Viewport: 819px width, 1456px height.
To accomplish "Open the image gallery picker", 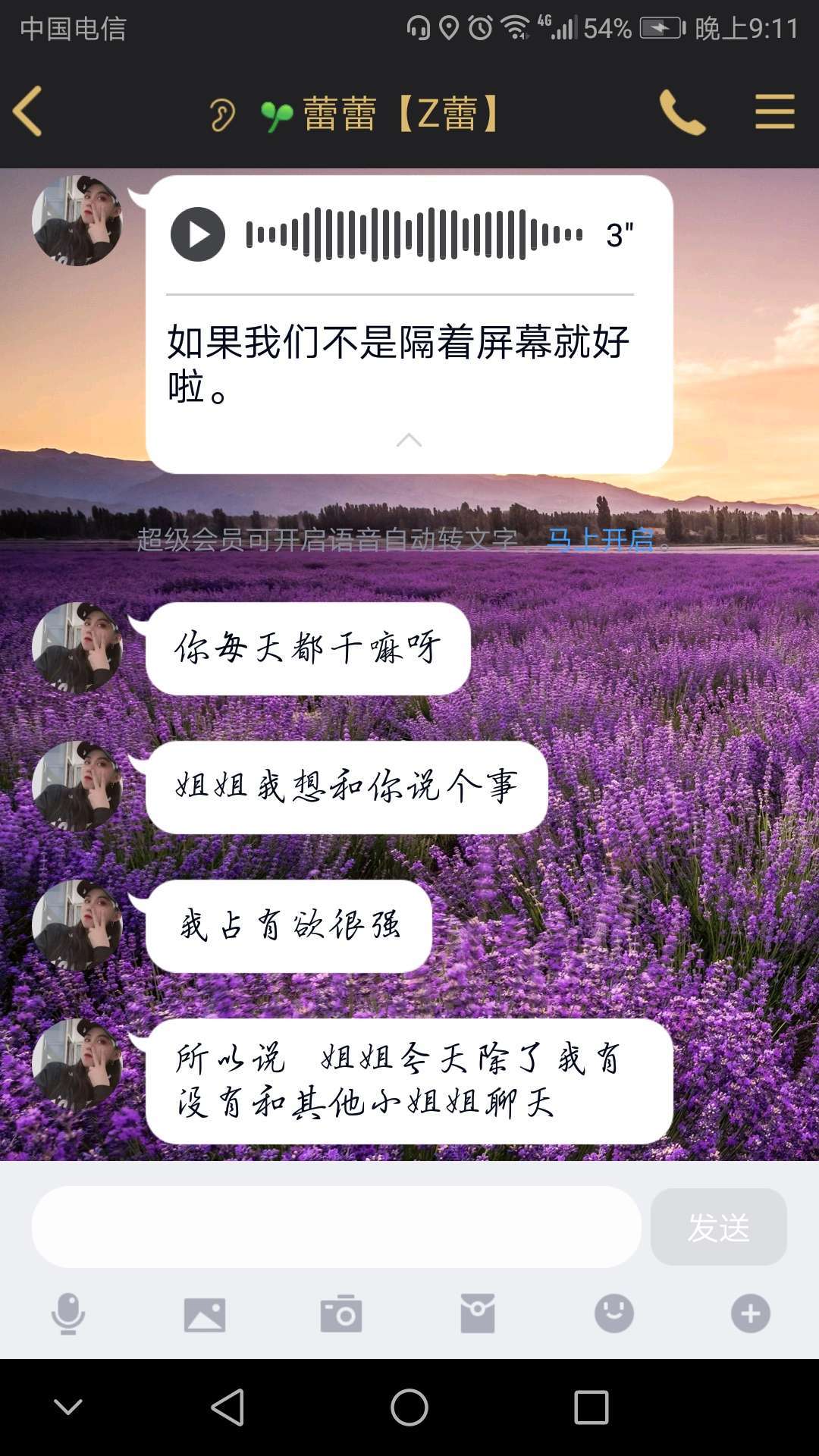I will 205,1314.
